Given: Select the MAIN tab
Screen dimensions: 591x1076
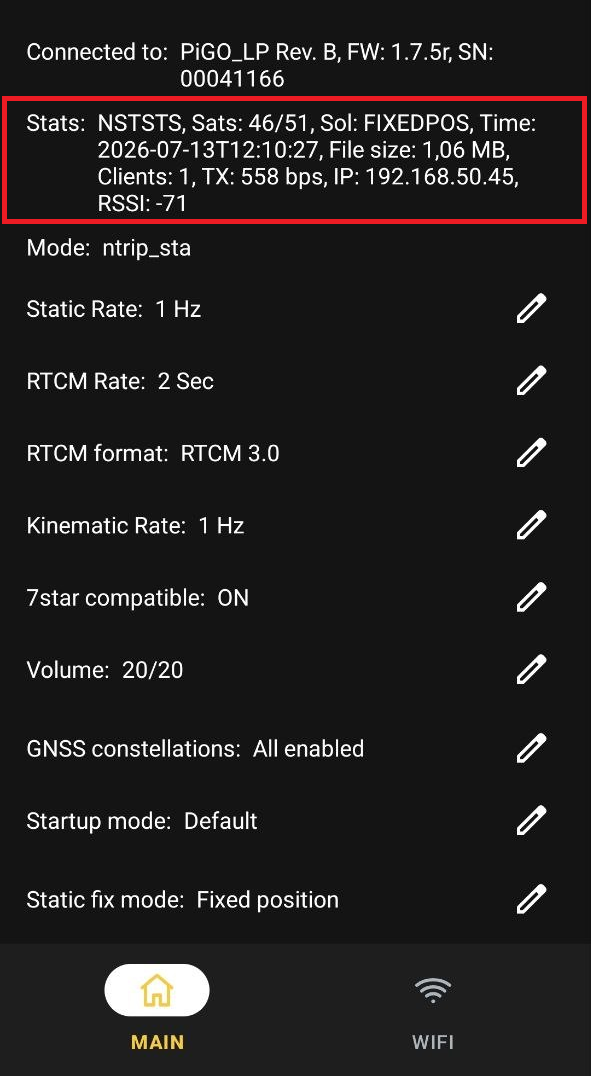Looking at the screenshot, I should [157, 1010].
